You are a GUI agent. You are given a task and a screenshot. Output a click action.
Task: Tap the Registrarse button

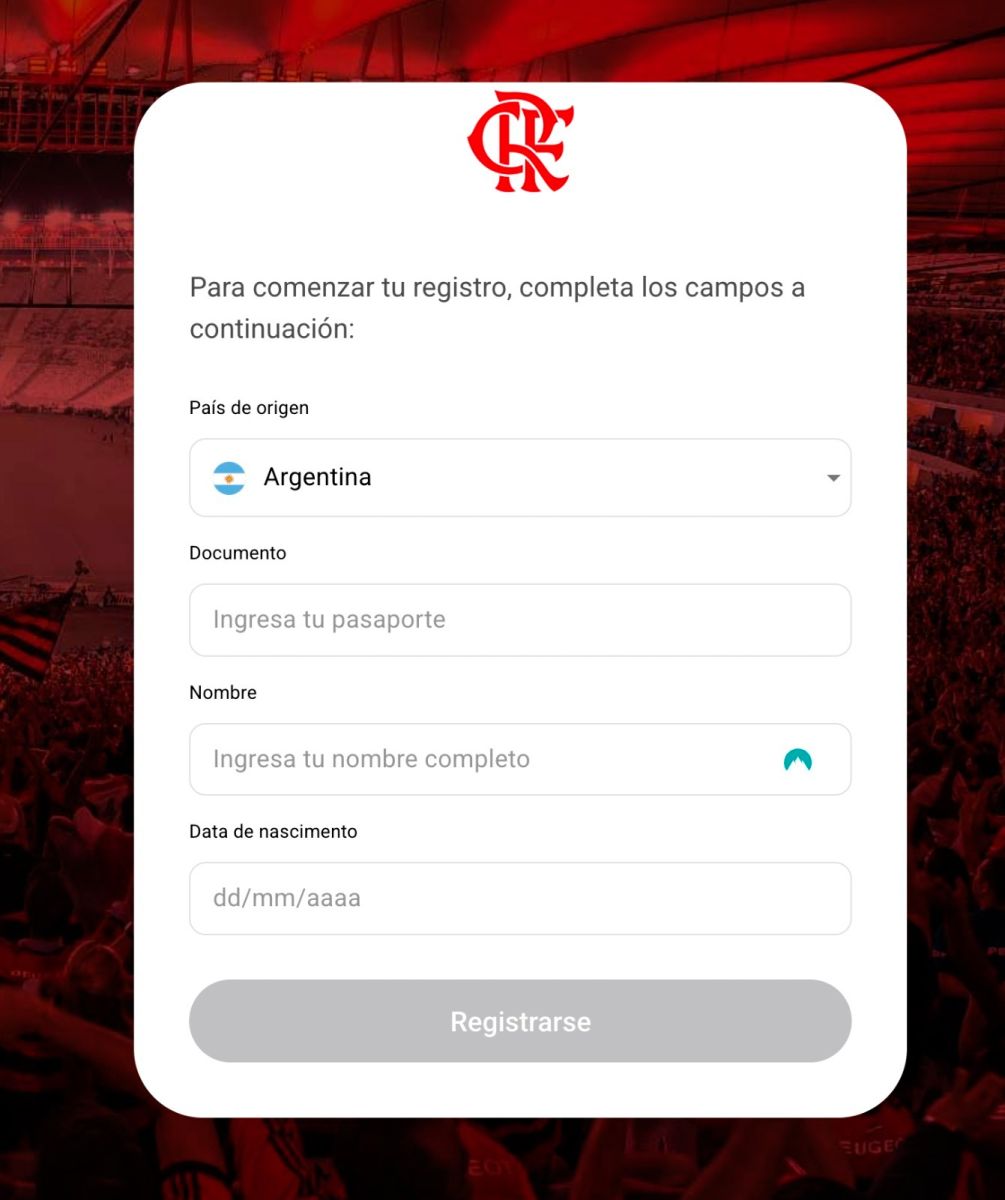point(520,1021)
